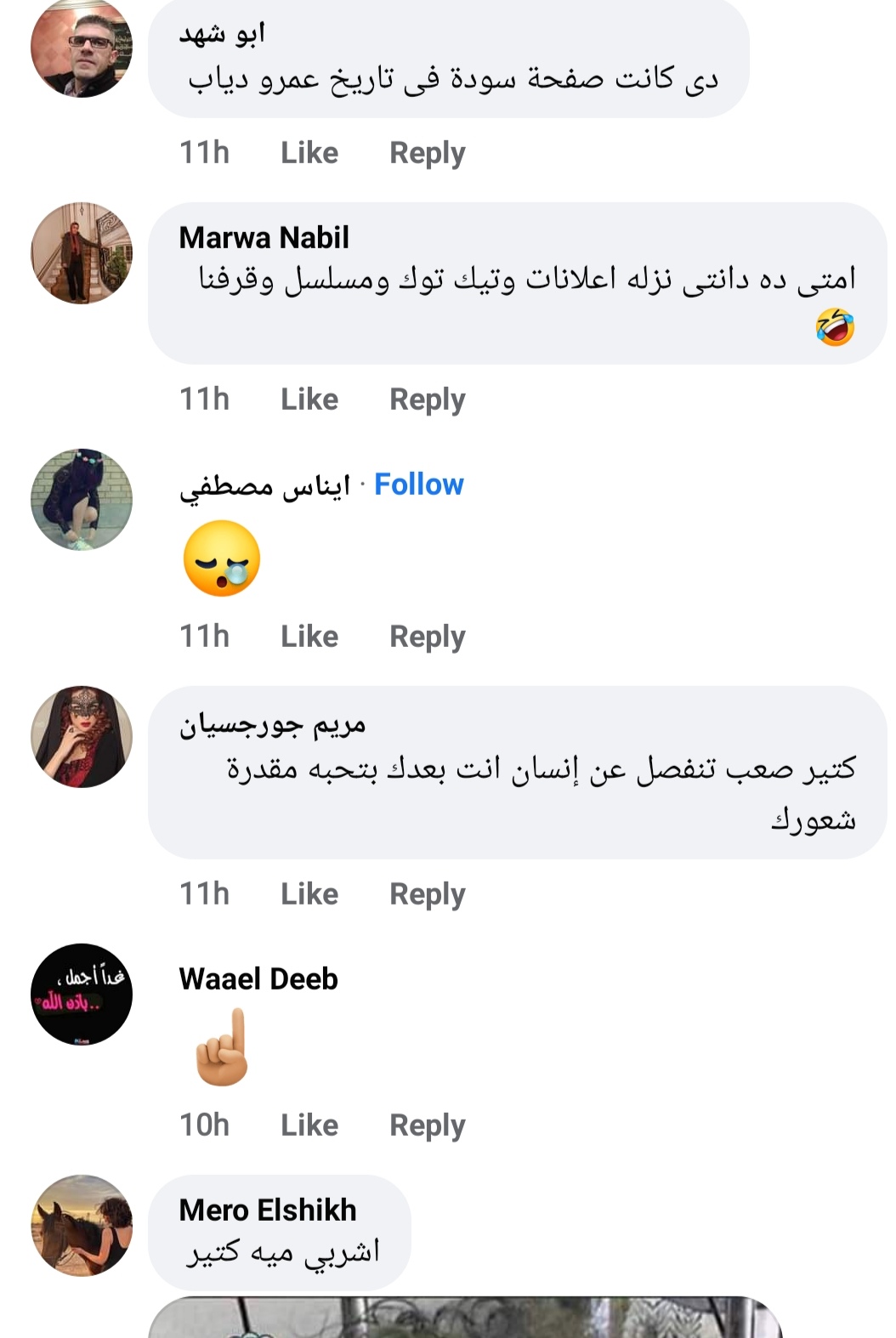Like the comment by ابو شهد
This screenshot has height=1338, width=896.
pyautogui.click(x=309, y=153)
